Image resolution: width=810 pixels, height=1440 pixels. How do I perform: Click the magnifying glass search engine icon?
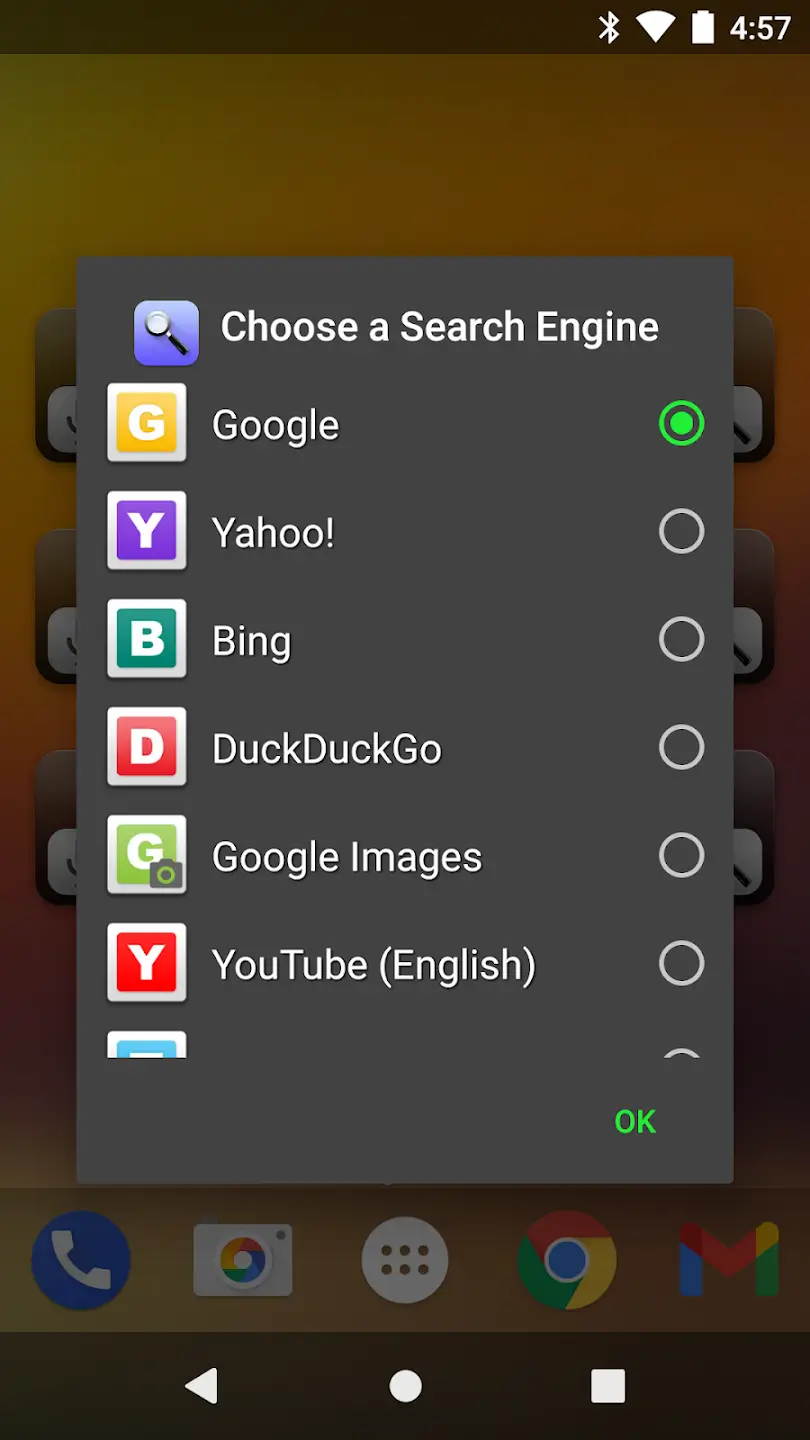click(x=165, y=331)
